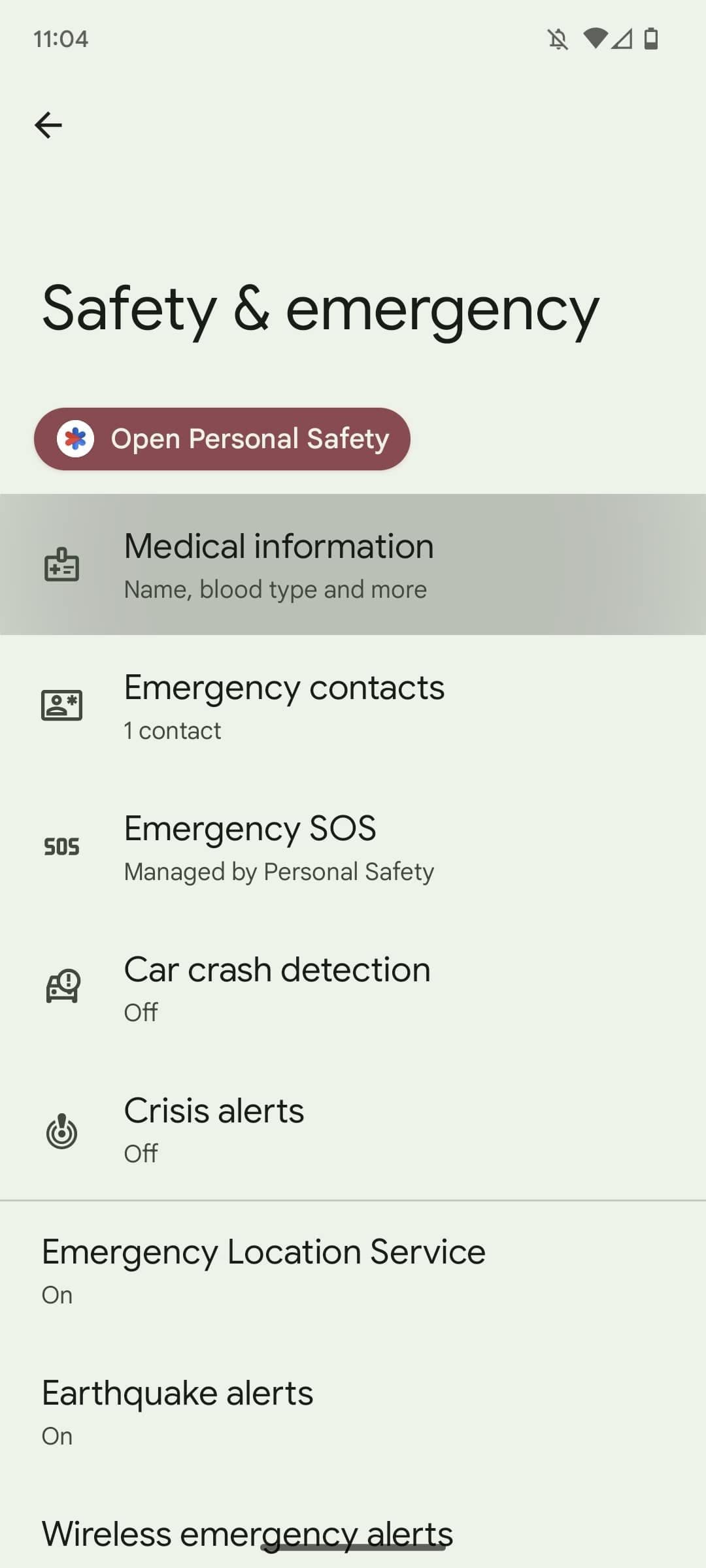Tap the Open Personal Safety button
Image resolution: width=706 pixels, height=1568 pixels.
222,439
